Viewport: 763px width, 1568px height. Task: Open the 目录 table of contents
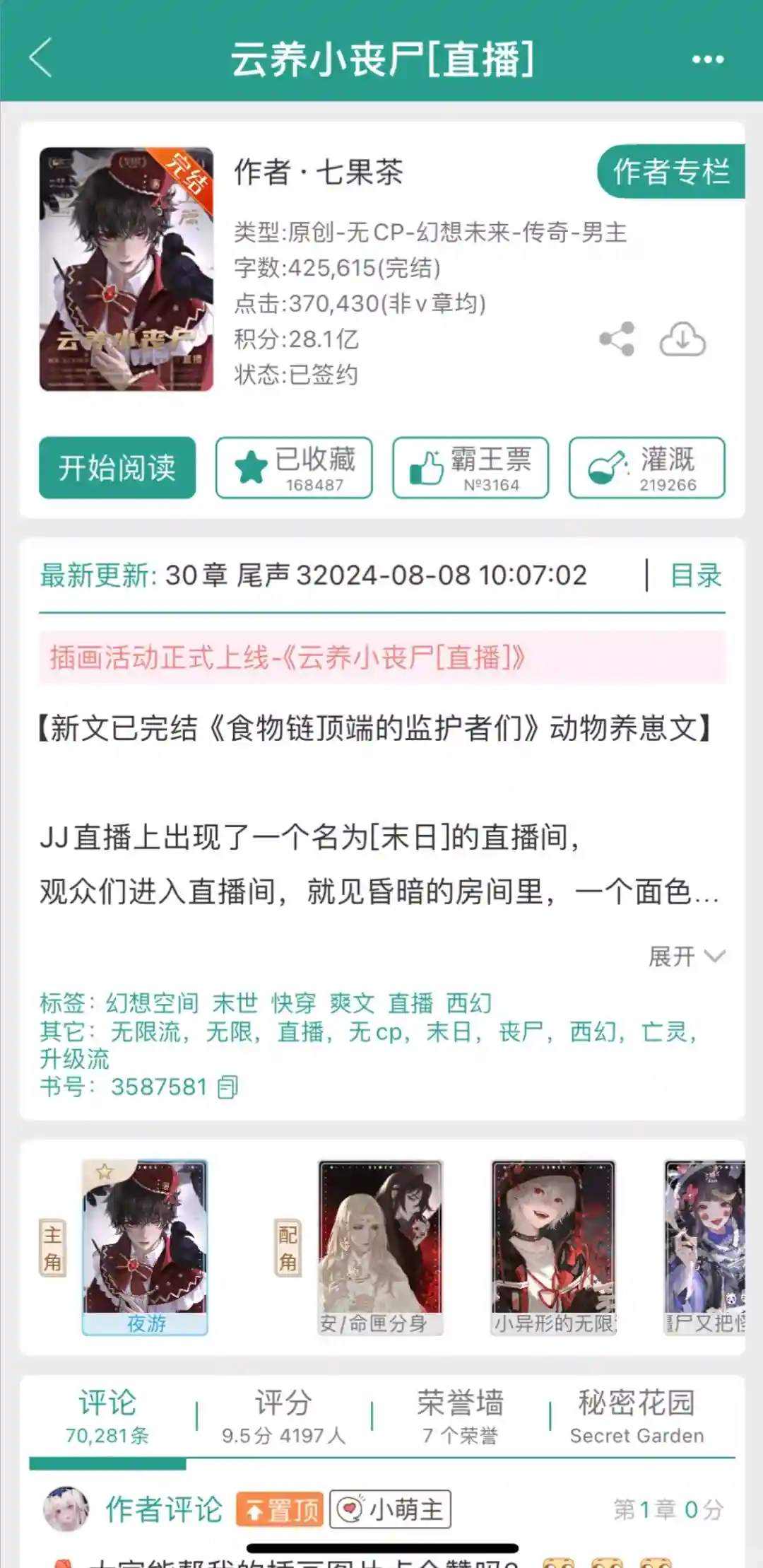point(696,575)
